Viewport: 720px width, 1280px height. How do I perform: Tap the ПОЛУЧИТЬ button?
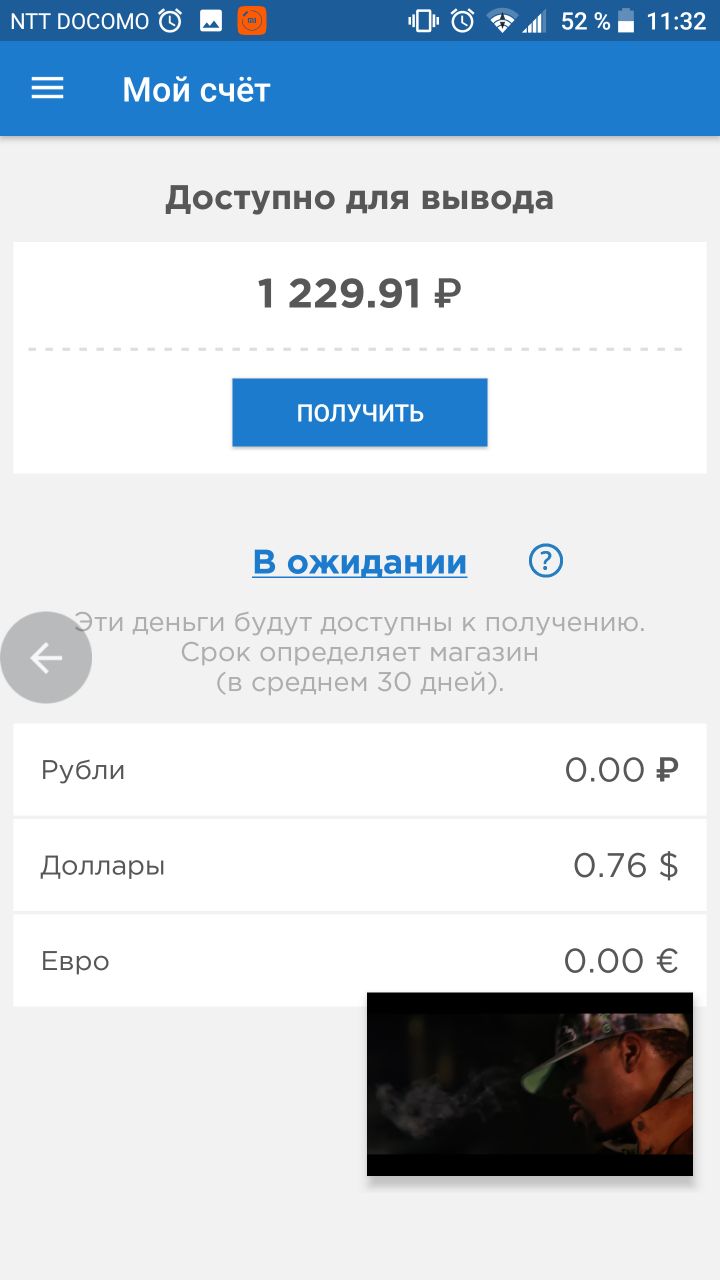click(360, 412)
